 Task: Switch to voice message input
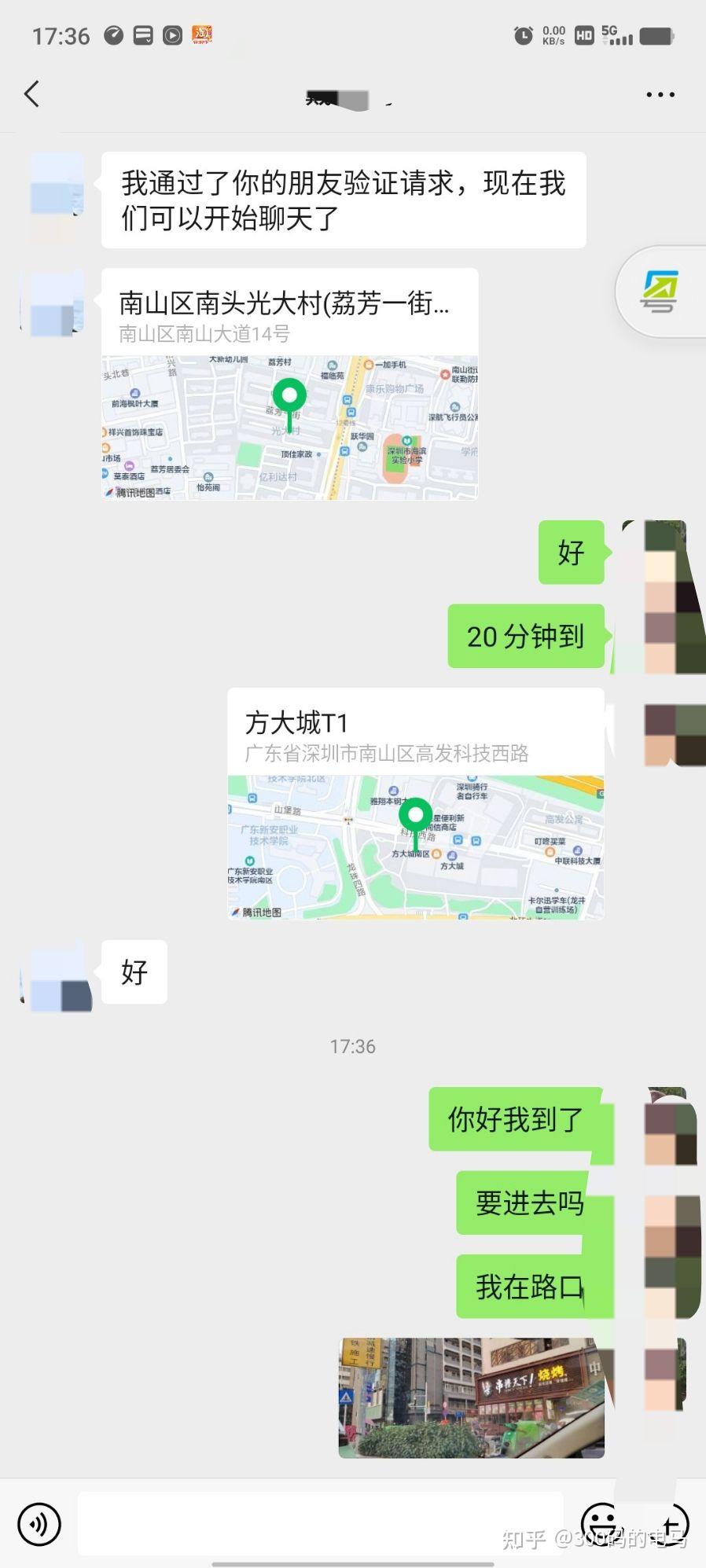click(x=39, y=1524)
